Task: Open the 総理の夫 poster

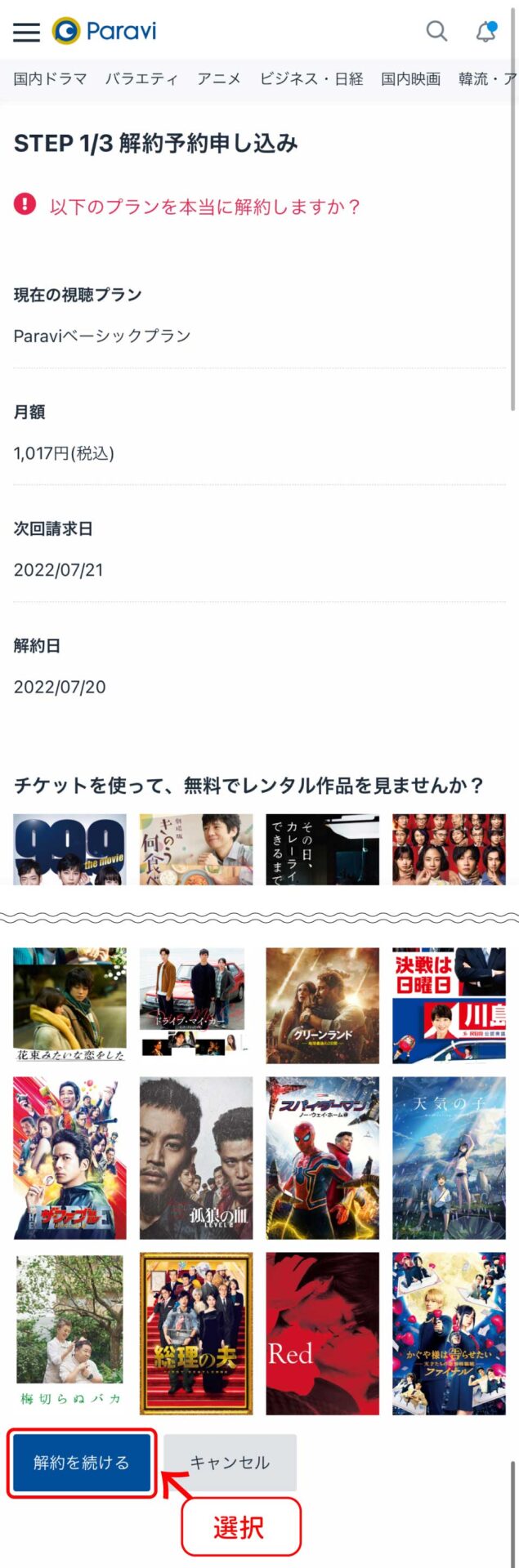Action: coord(196,1333)
